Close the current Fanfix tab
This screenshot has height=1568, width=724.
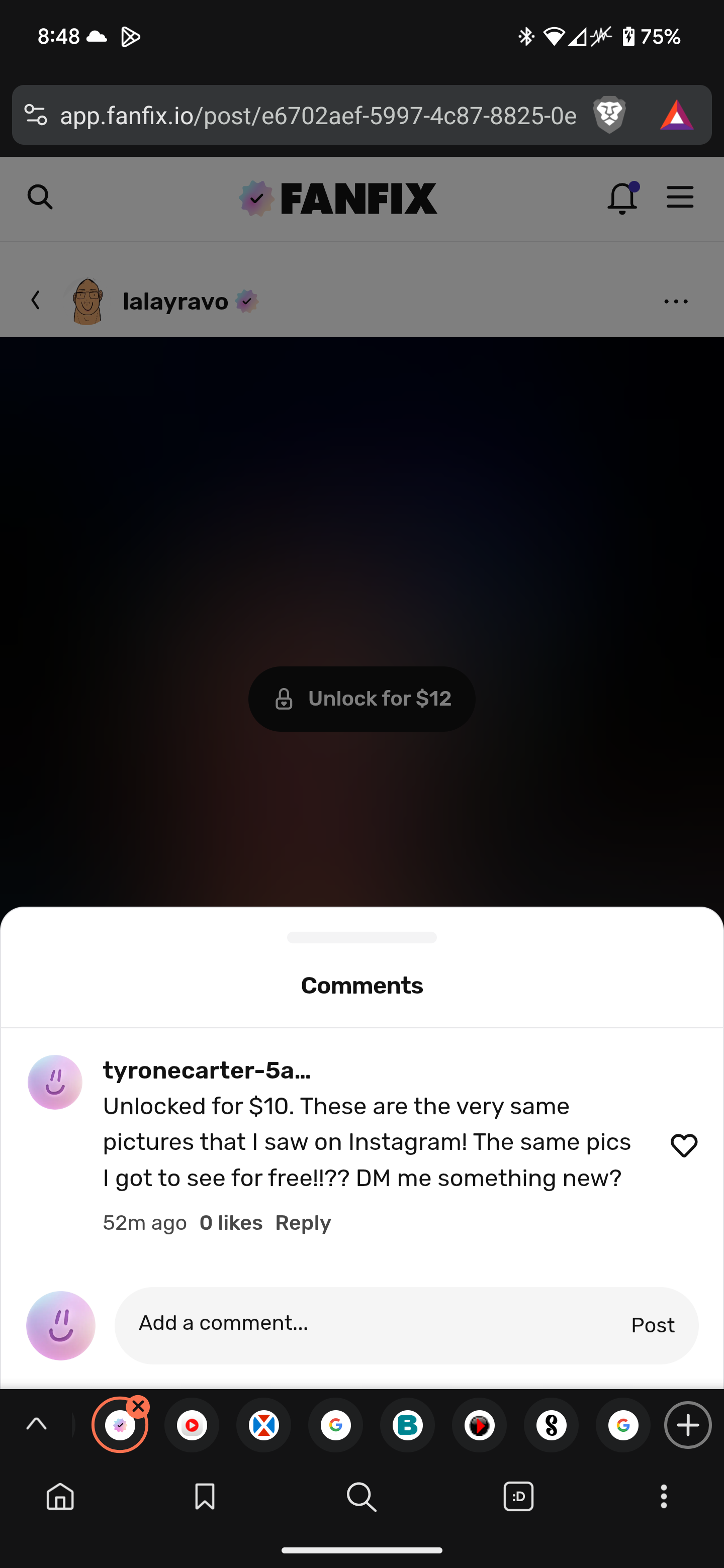point(139,1406)
